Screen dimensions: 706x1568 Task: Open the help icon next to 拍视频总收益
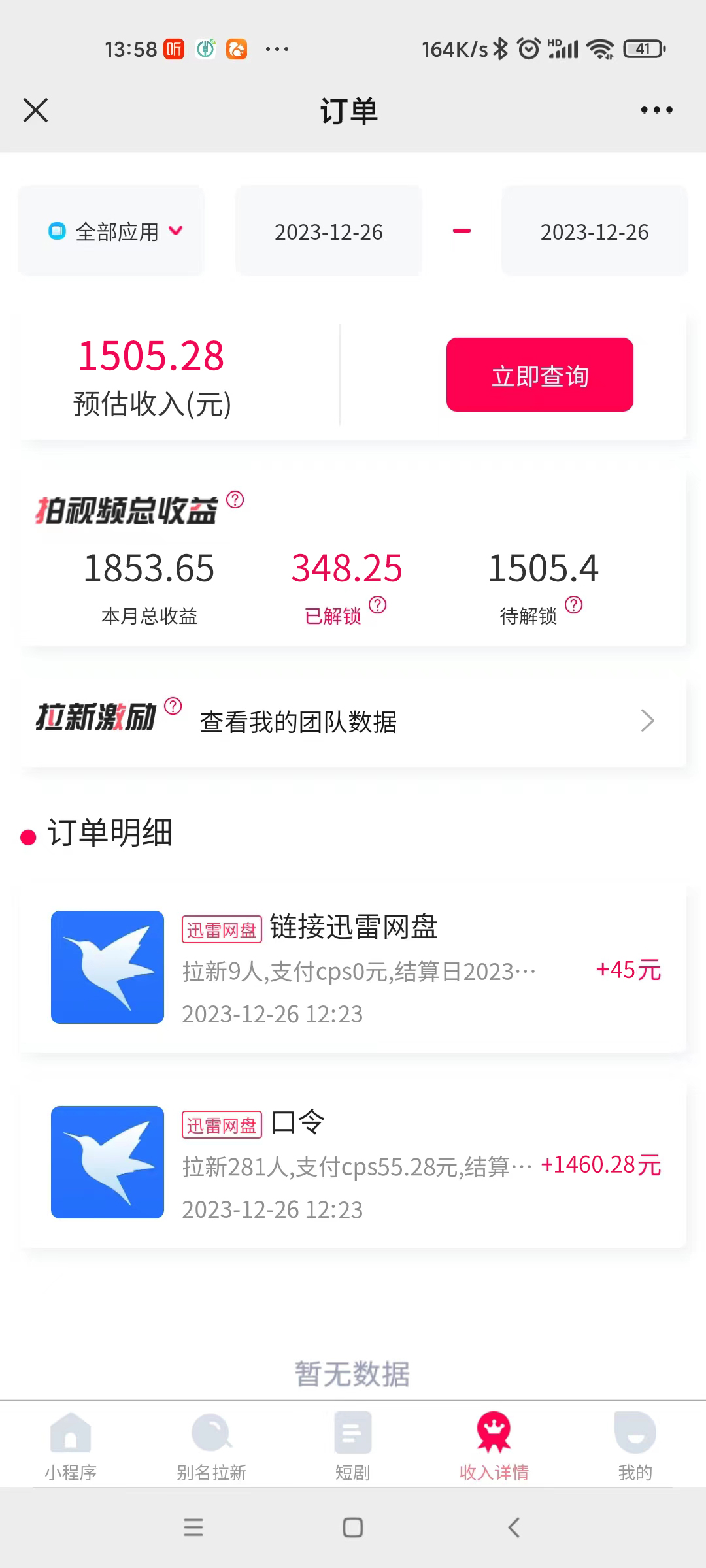pos(235,500)
